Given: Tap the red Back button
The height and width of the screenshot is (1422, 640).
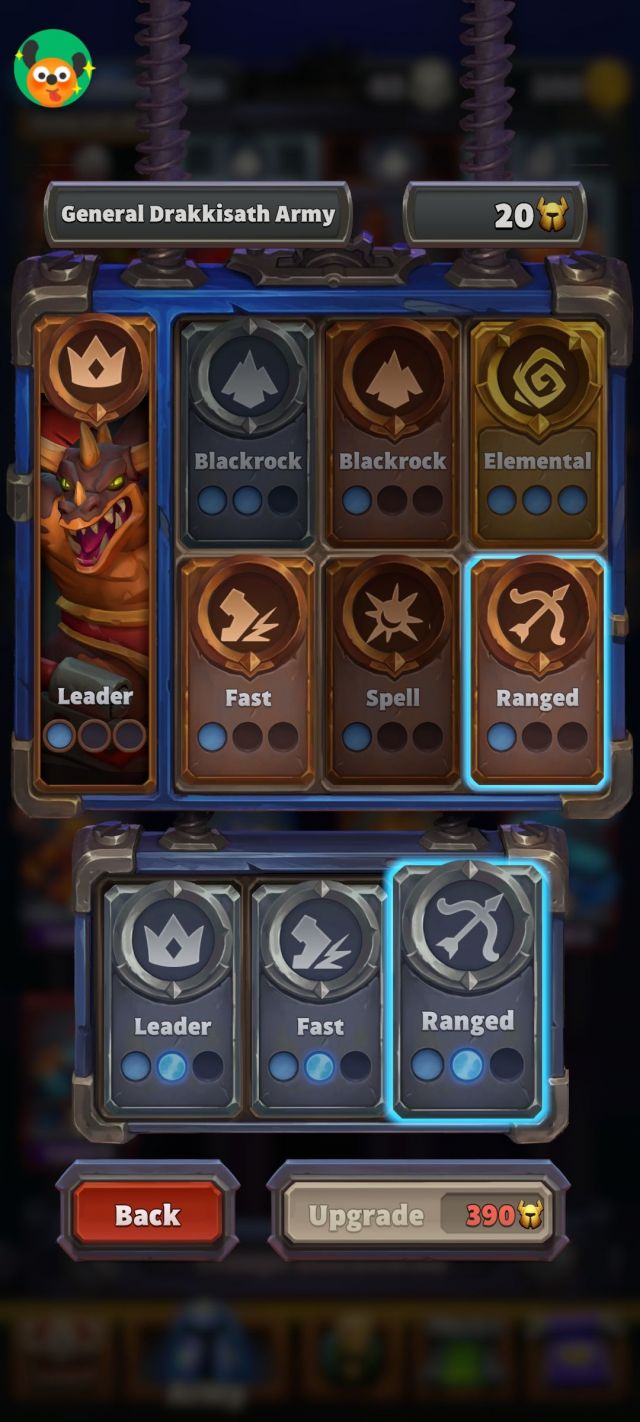Looking at the screenshot, I should (x=147, y=1214).
